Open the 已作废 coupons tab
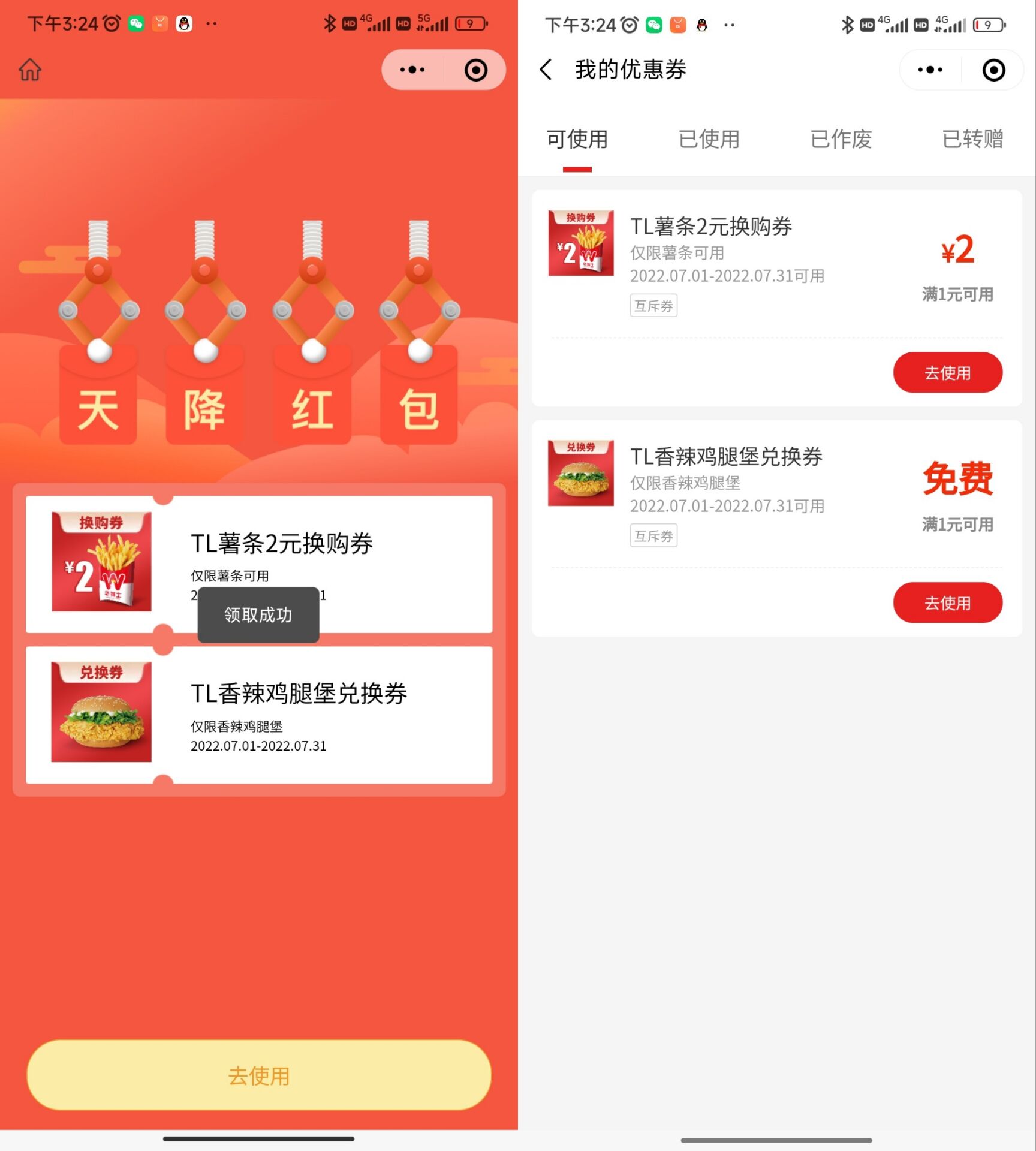The height and width of the screenshot is (1151, 1036). coord(841,140)
